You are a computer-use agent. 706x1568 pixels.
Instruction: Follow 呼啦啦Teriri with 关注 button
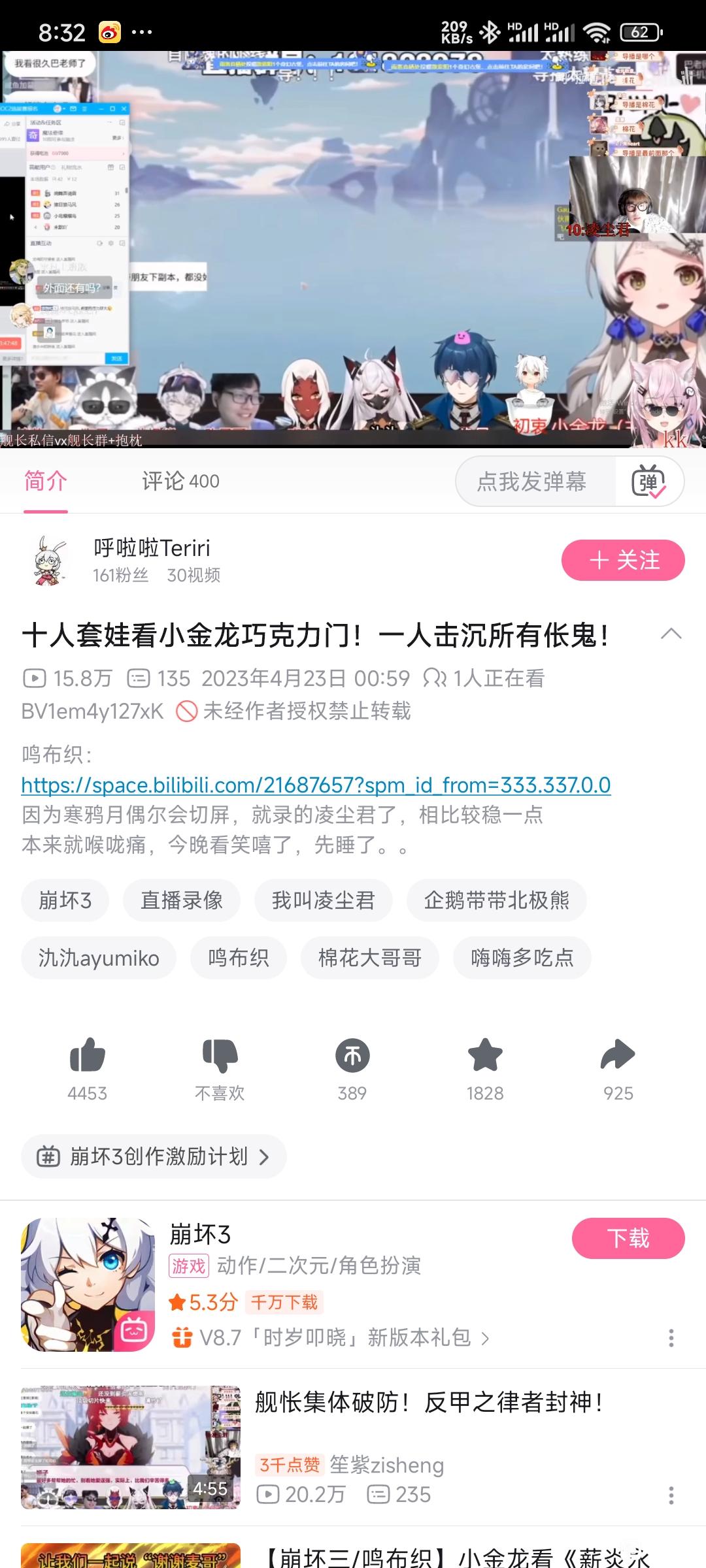pos(623,561)
